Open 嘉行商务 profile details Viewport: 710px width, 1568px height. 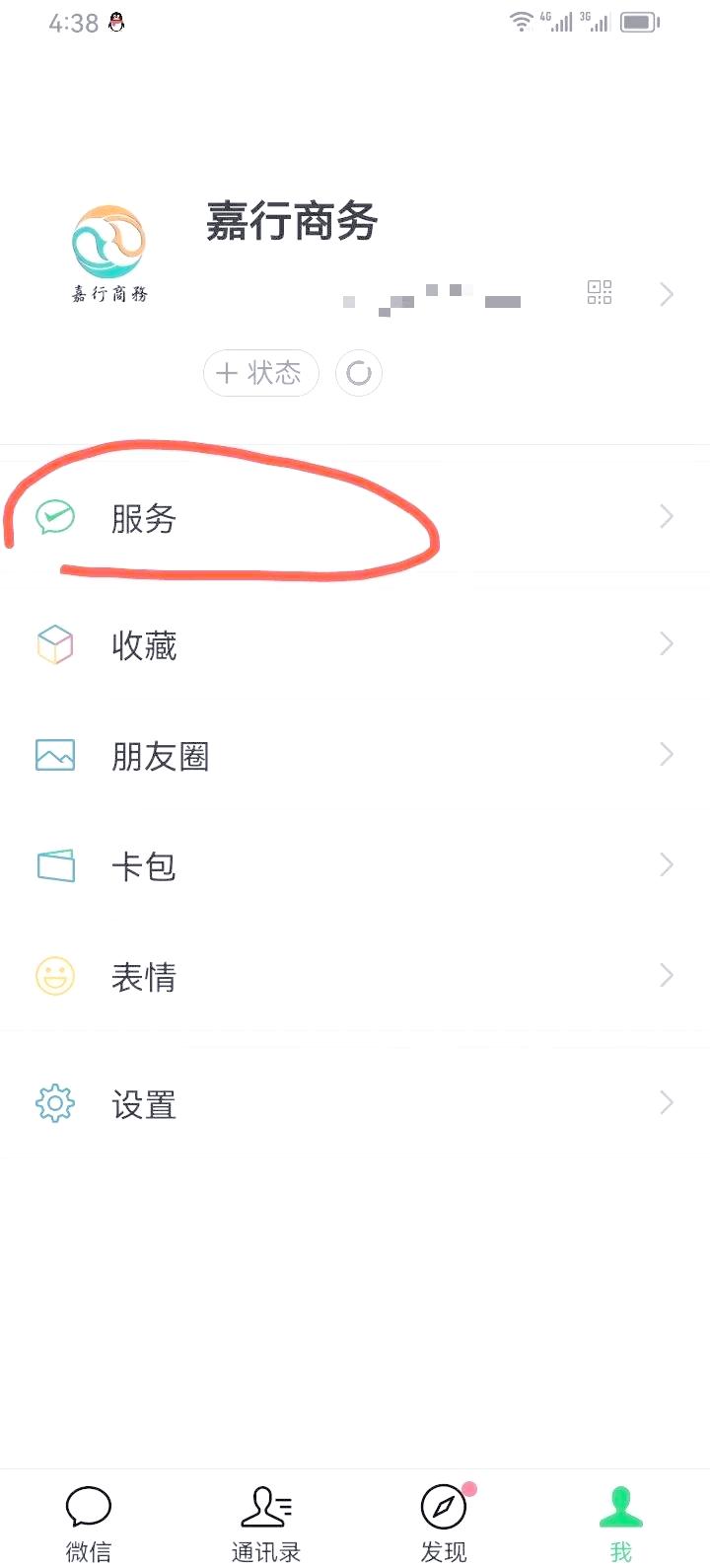pos(292,221)
